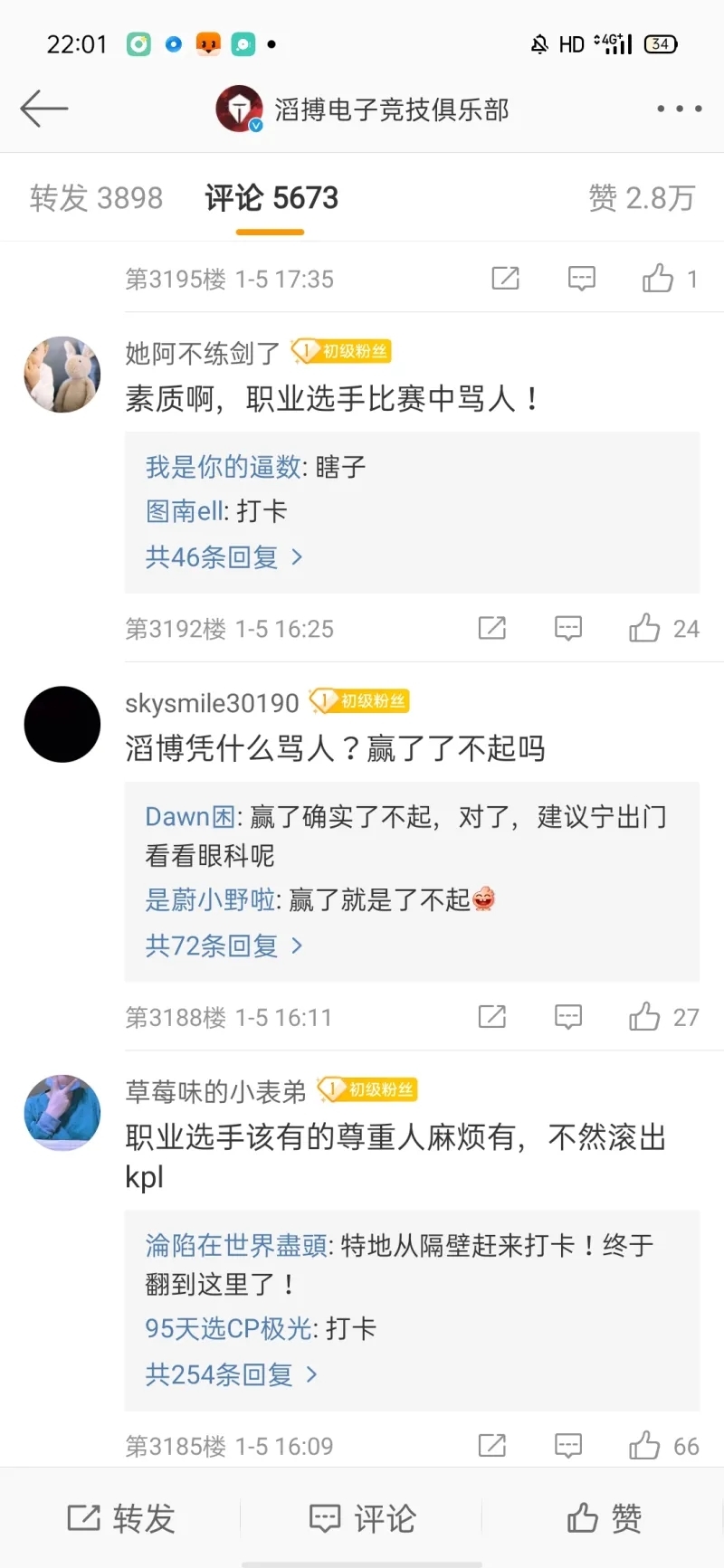The image size is (724, 1568).
Task: Like skysmile30190's comment
Action: coord(645,1017)
